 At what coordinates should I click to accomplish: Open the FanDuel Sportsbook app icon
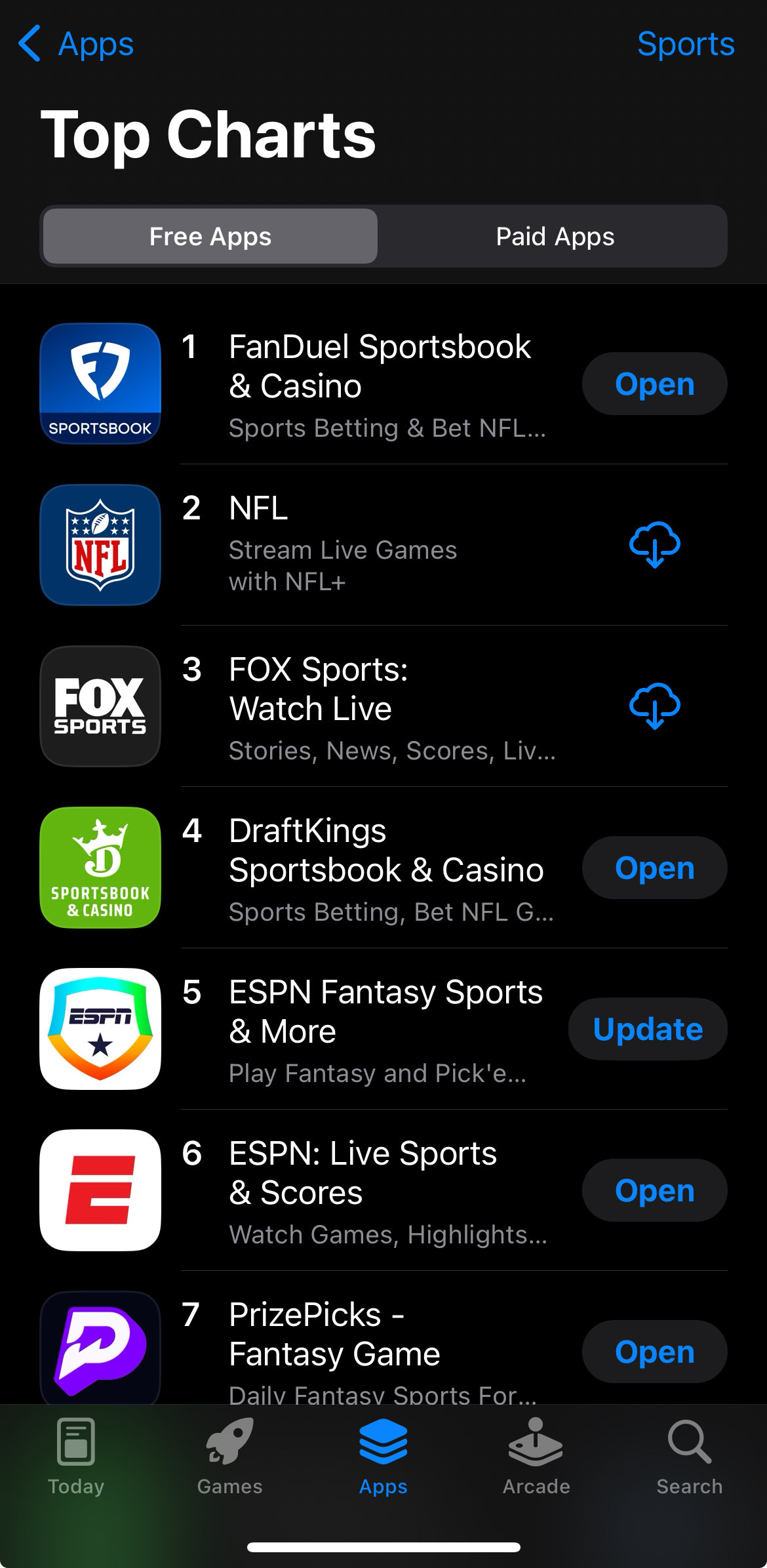point(100,384)
